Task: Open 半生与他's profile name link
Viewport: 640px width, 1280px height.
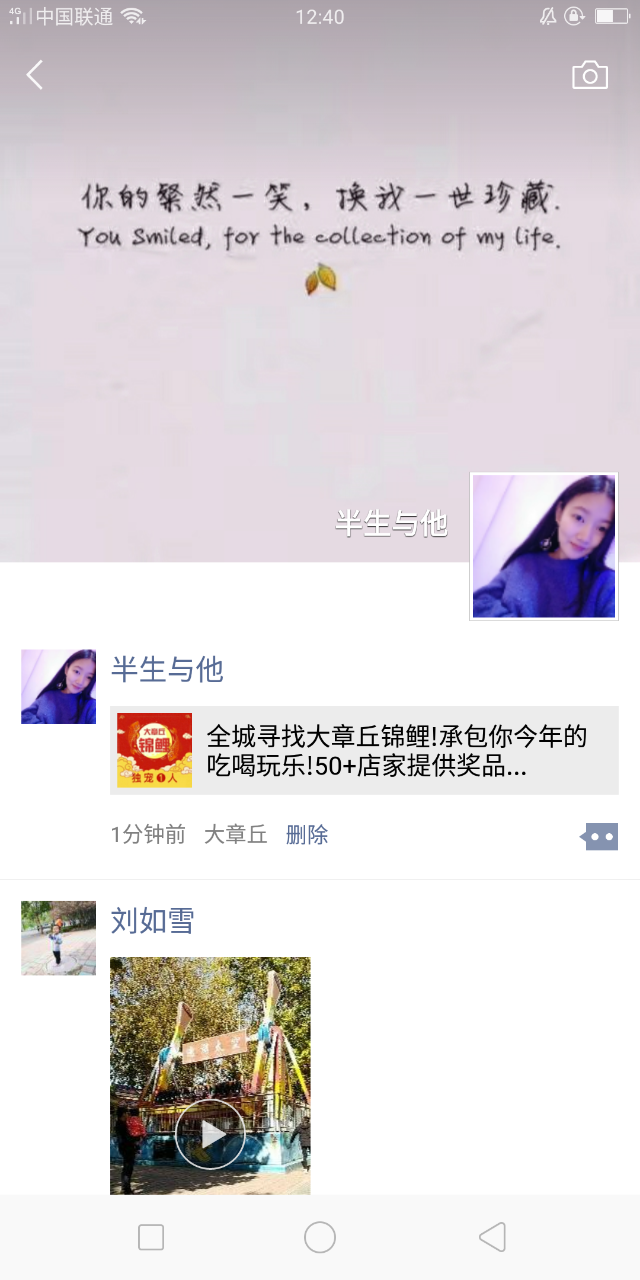Action: 167,669
